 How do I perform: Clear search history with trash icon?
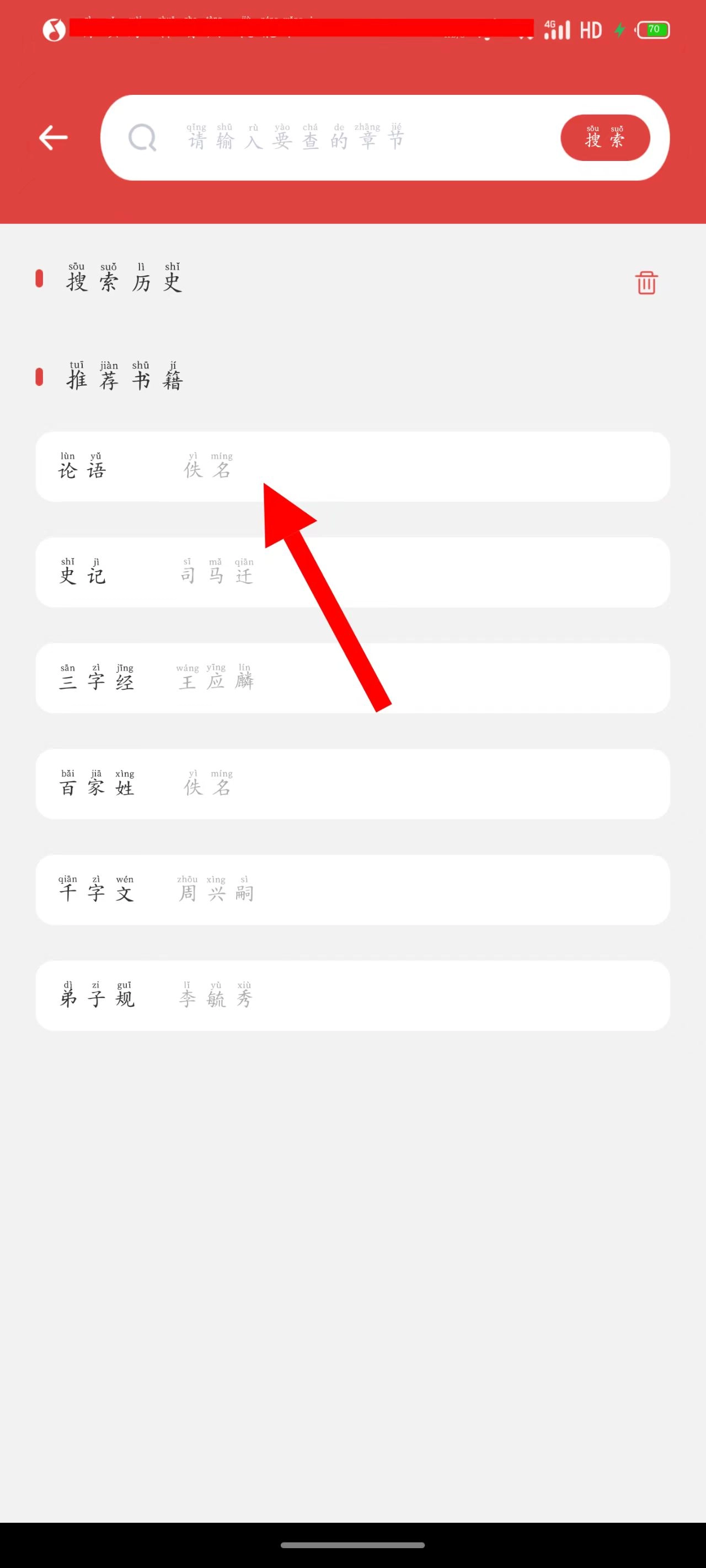[x=646, y=283]
